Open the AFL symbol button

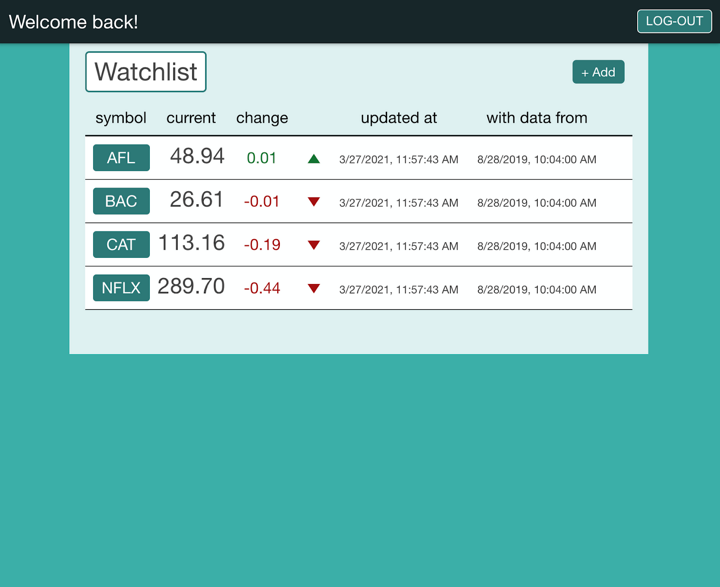(121, 158)
